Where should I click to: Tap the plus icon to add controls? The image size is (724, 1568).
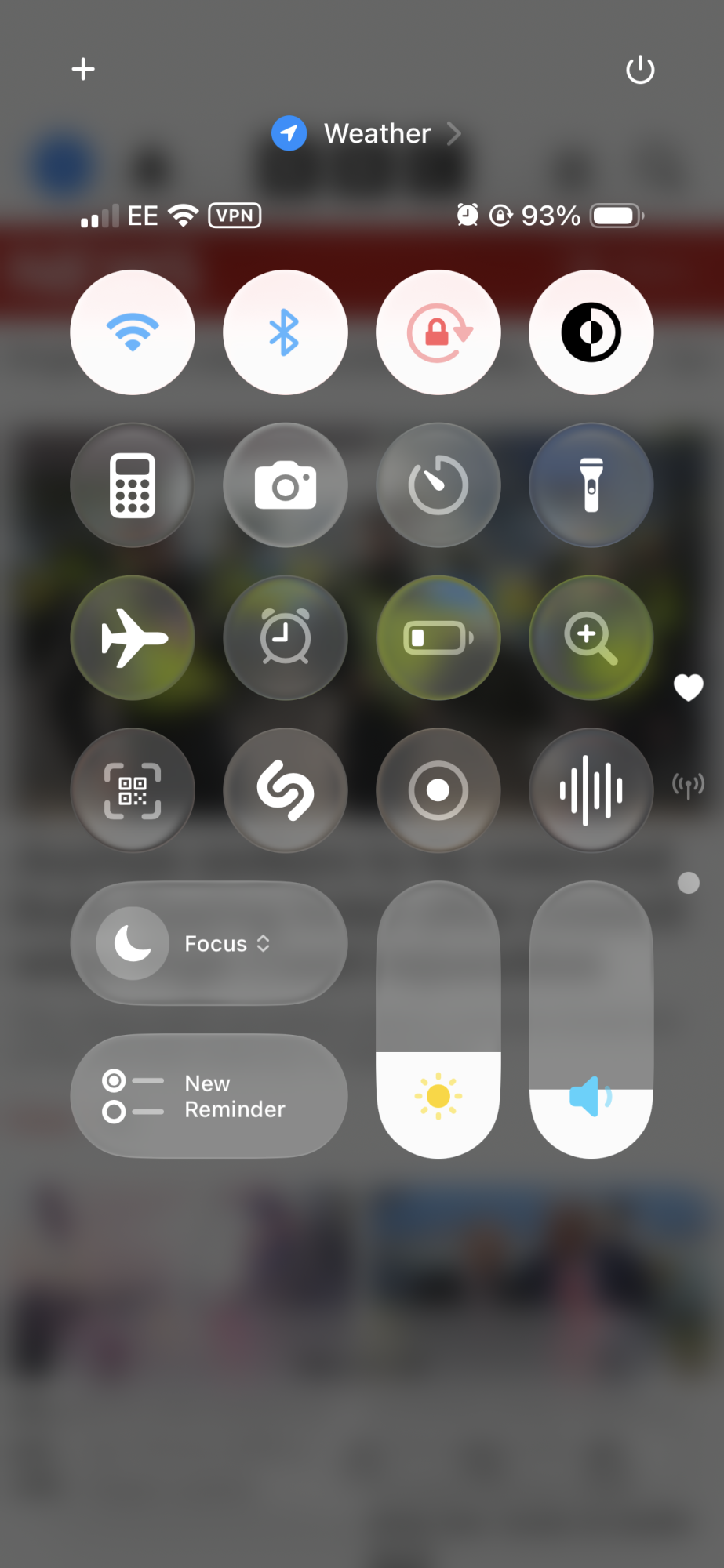click(x=83, y=69)
